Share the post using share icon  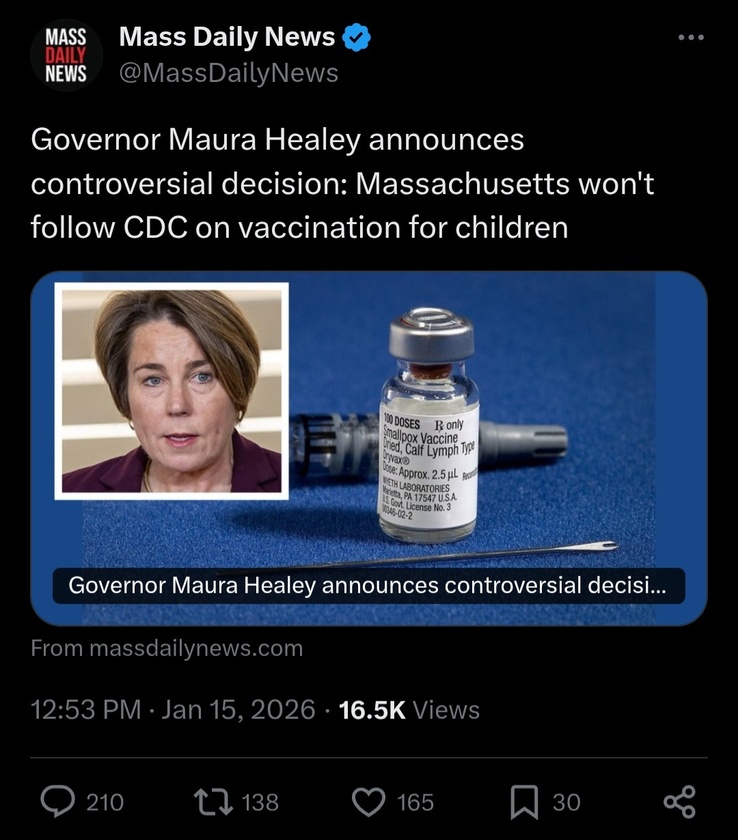pyautogui.click(x=679, y=801)
